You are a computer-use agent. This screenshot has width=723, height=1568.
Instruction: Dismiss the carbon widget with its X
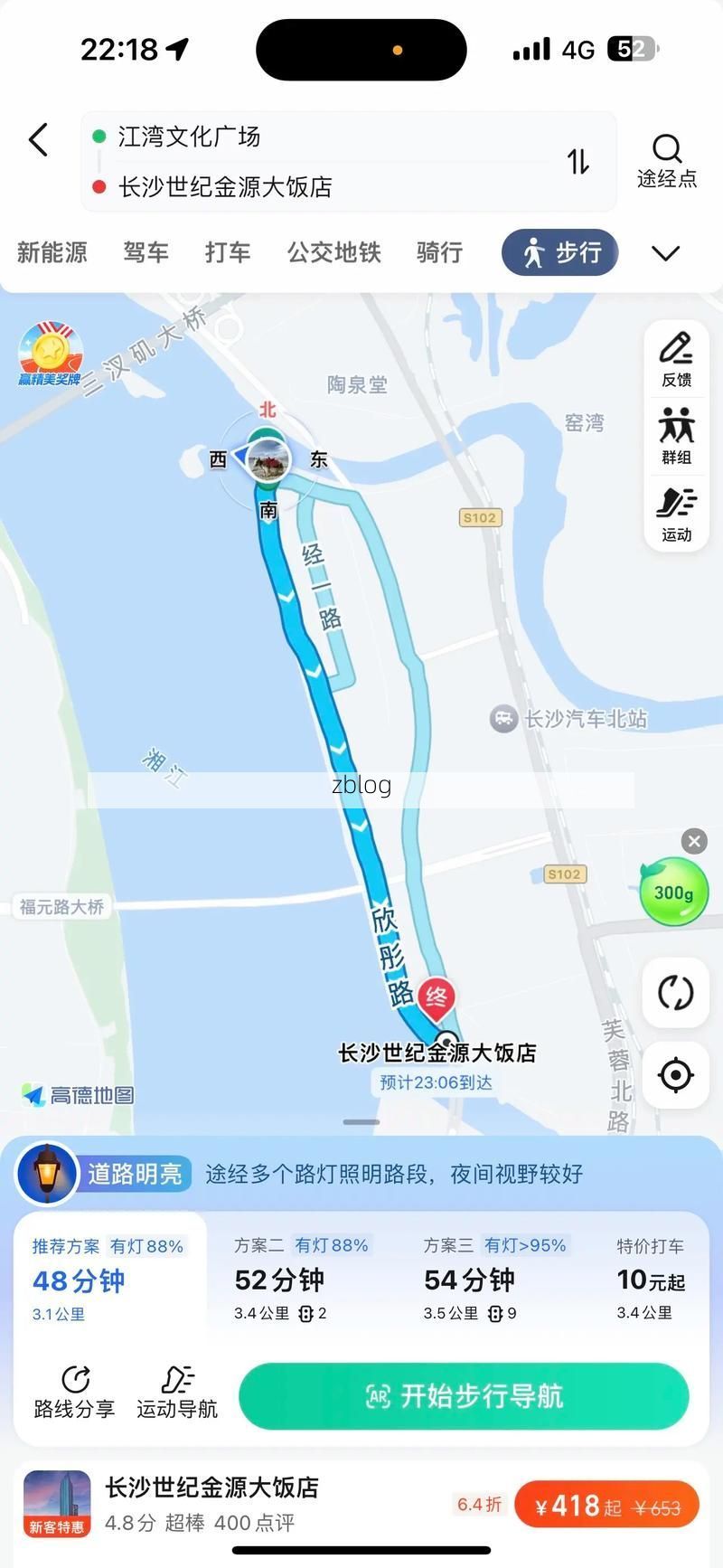coord(693,842)
